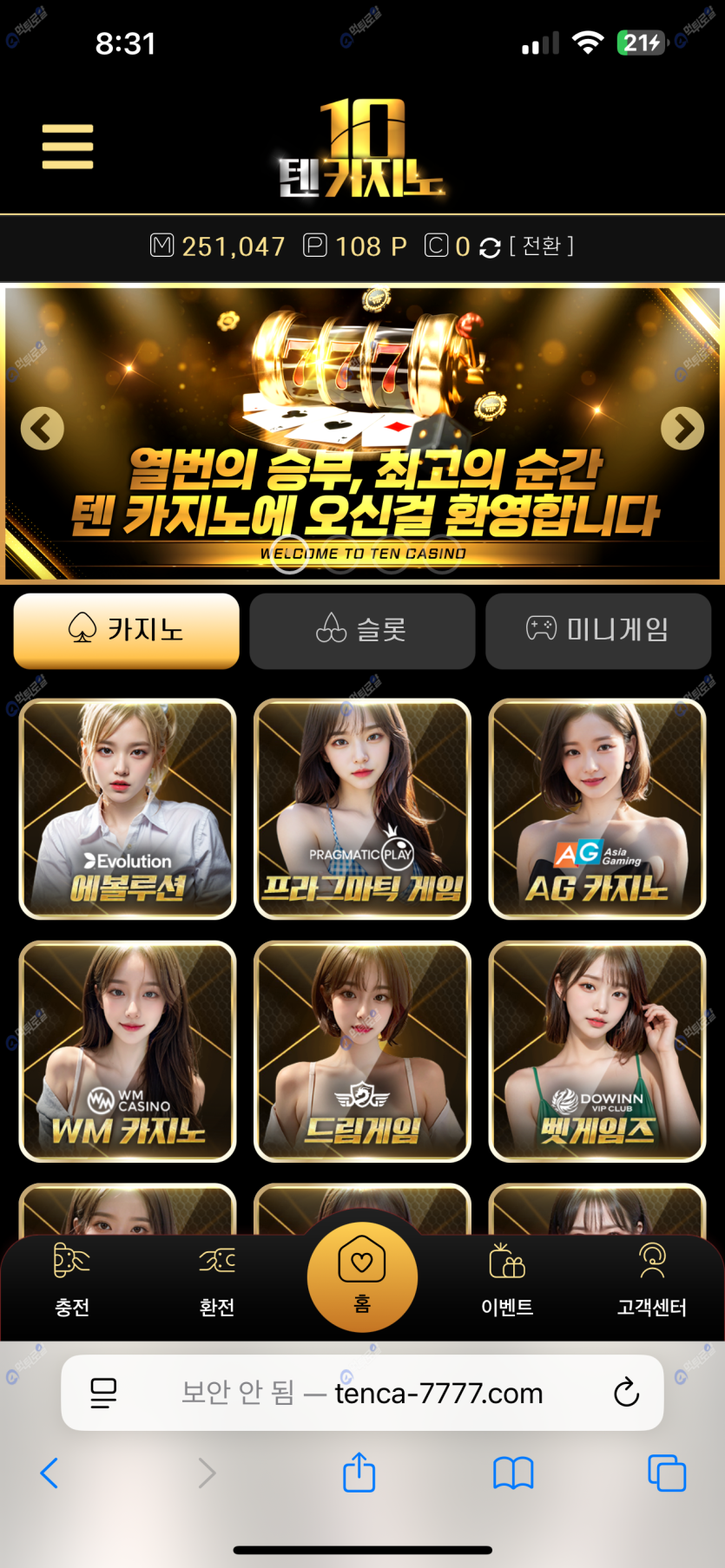Switch to the 미니게임 tab

click(x=598, y=631)
